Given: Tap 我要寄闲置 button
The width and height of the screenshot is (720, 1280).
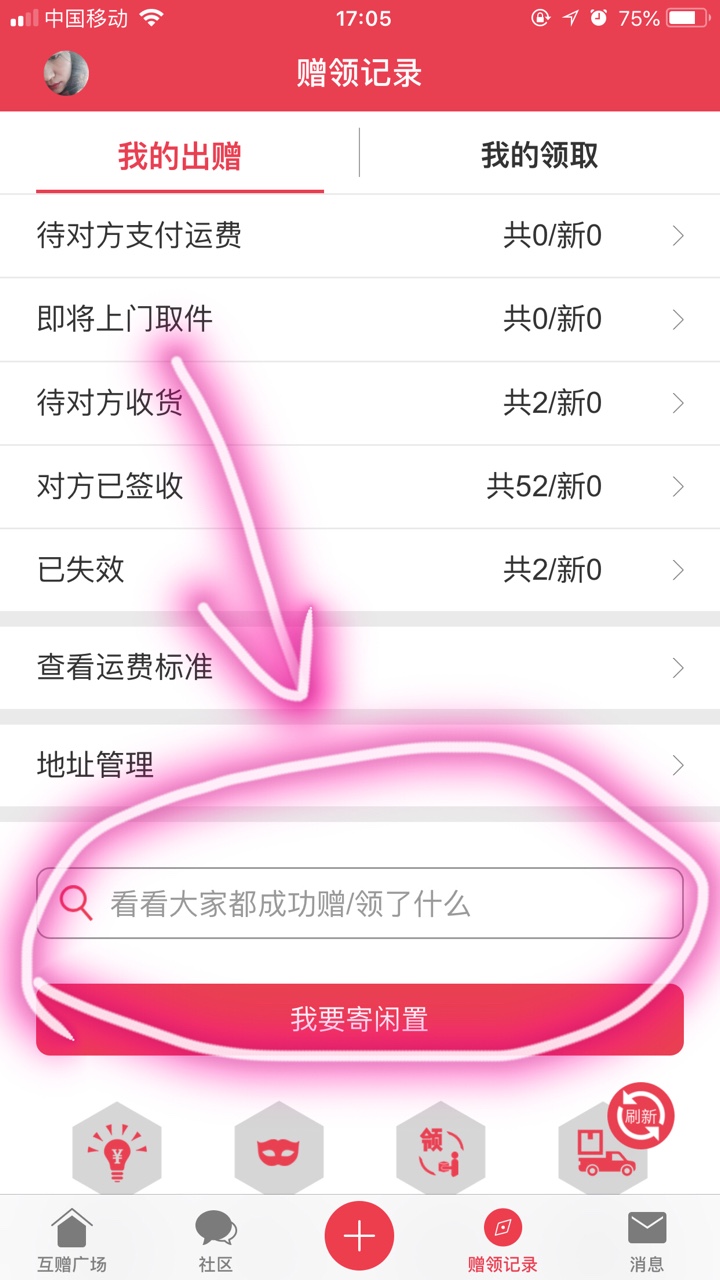Looking at the screenshot, I should point(360,1019).
